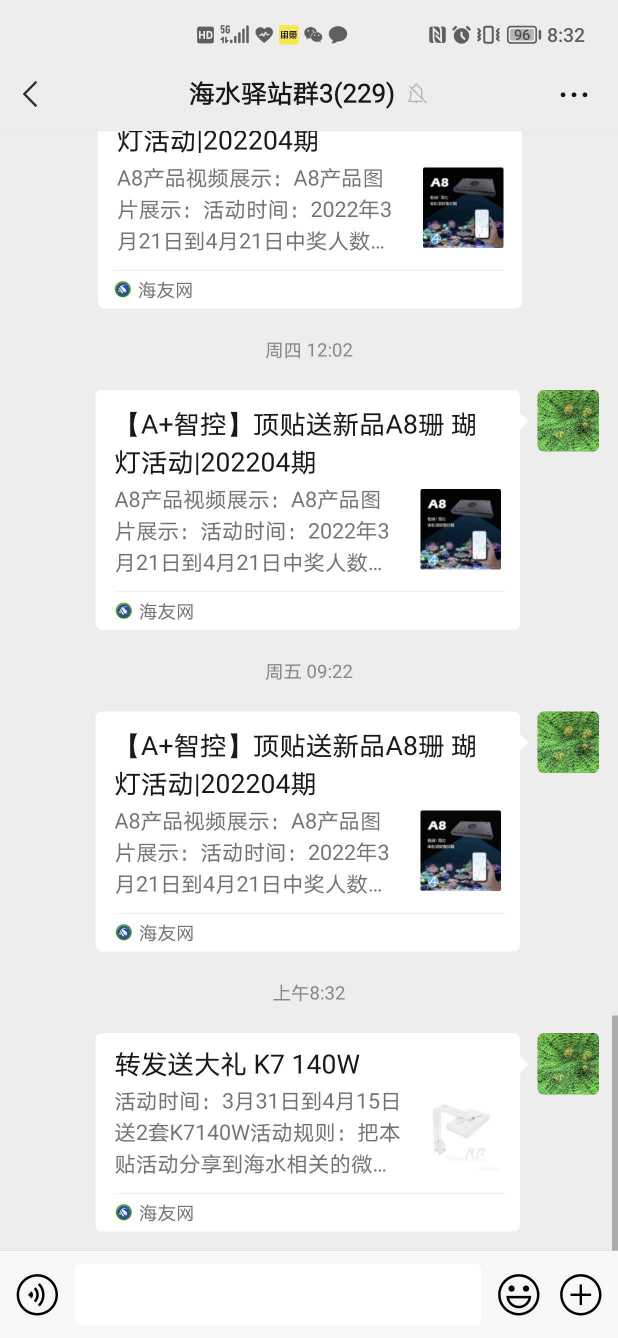Switch to voice message input
This screenshot has height=1338, width=618.
point(37,1295)
